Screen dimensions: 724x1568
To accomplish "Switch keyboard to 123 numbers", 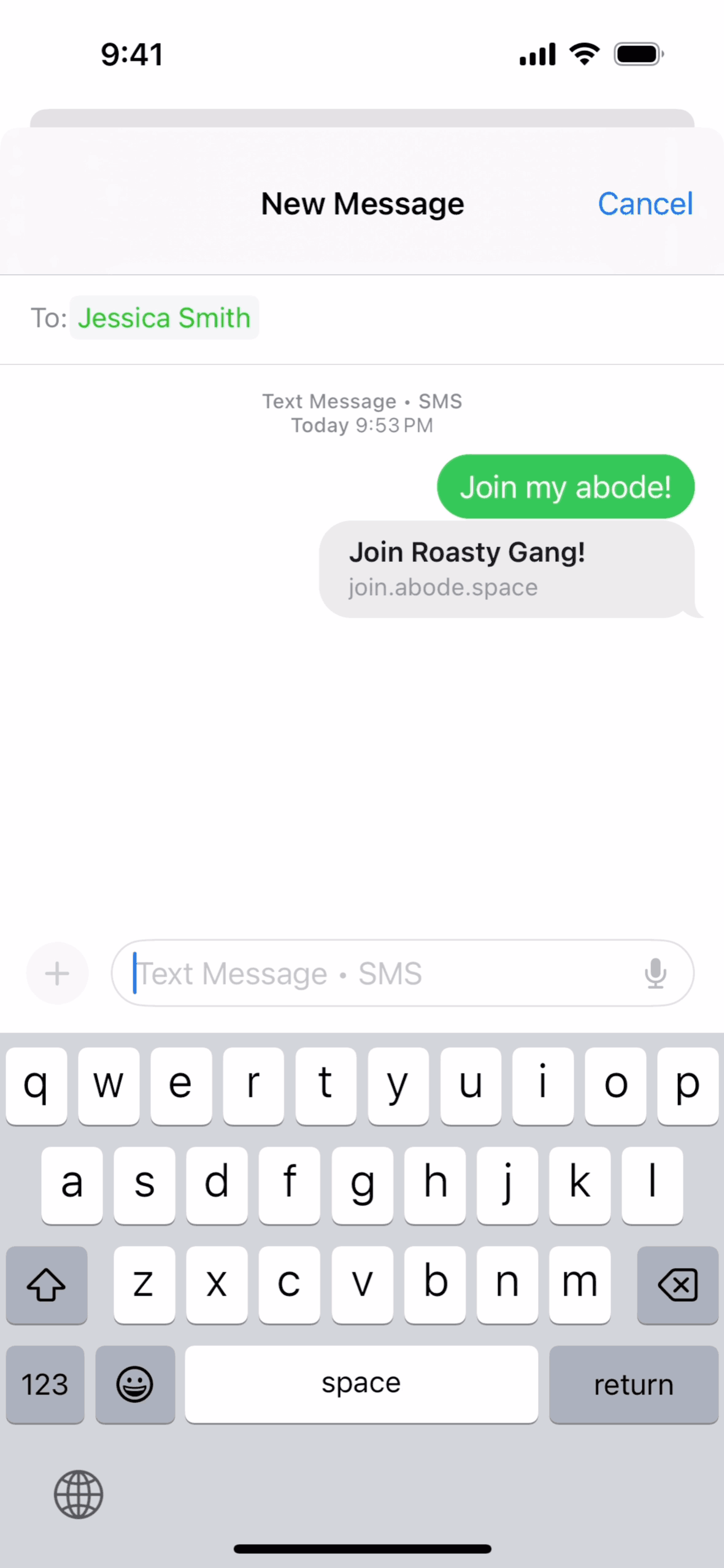I will [x=45, y=1385].
